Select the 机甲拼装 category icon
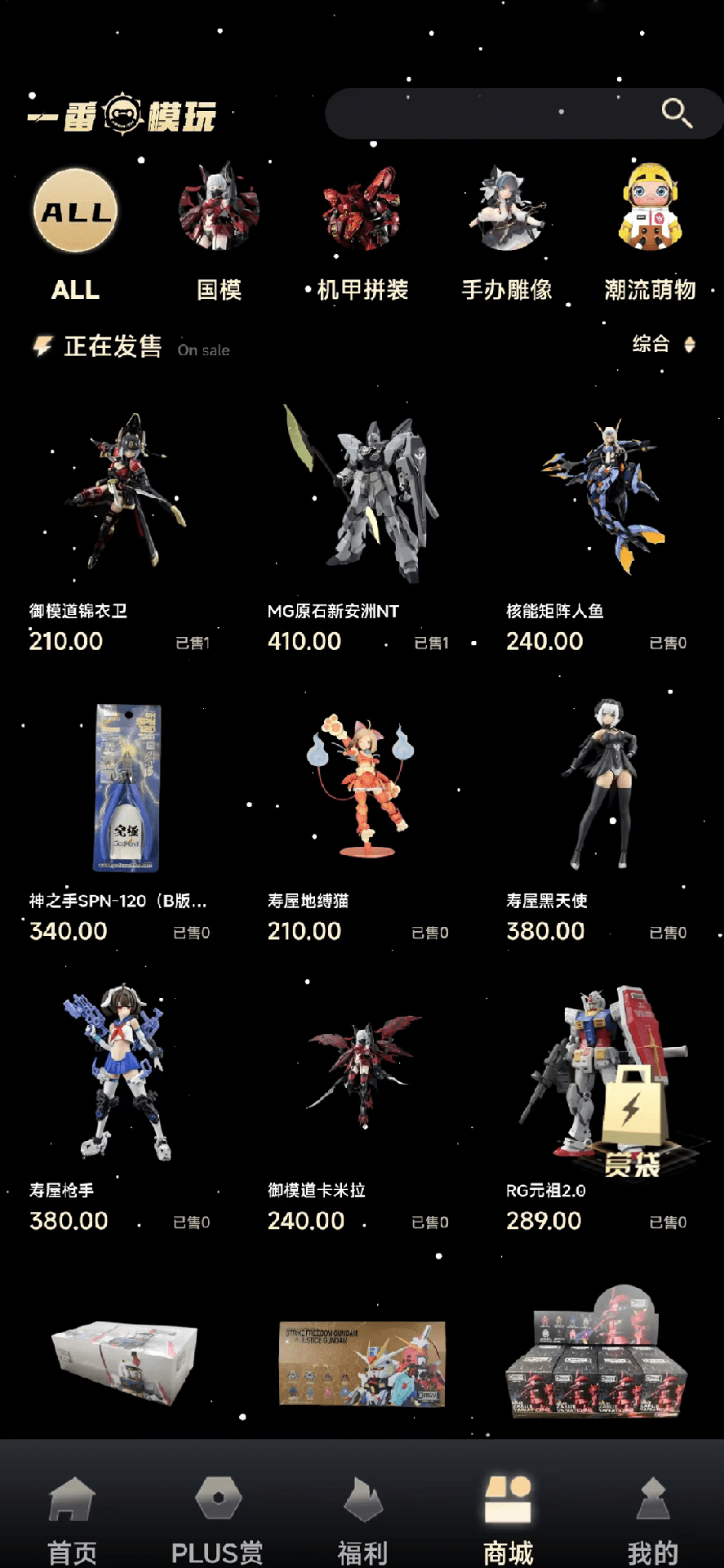 (361, 211)
